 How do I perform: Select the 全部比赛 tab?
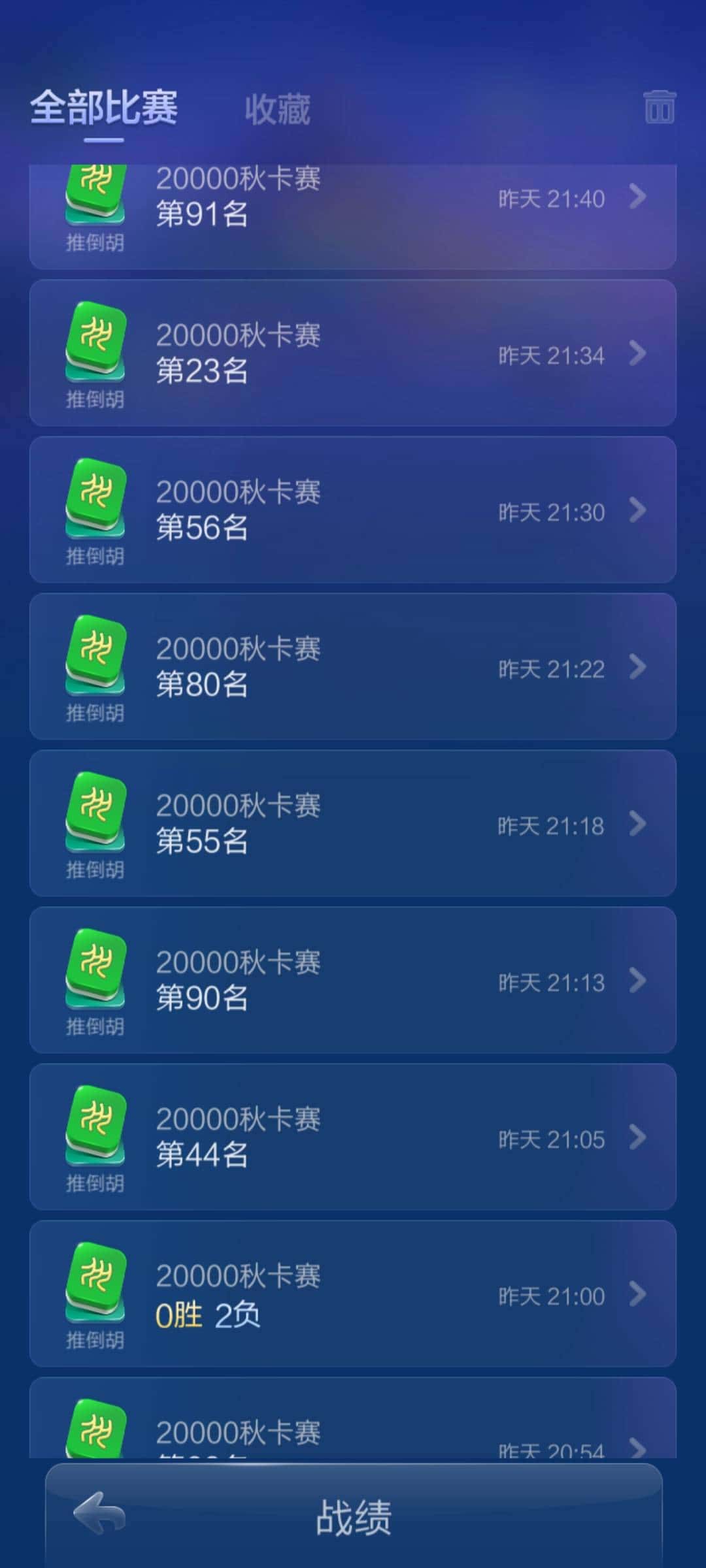point(105,108)
